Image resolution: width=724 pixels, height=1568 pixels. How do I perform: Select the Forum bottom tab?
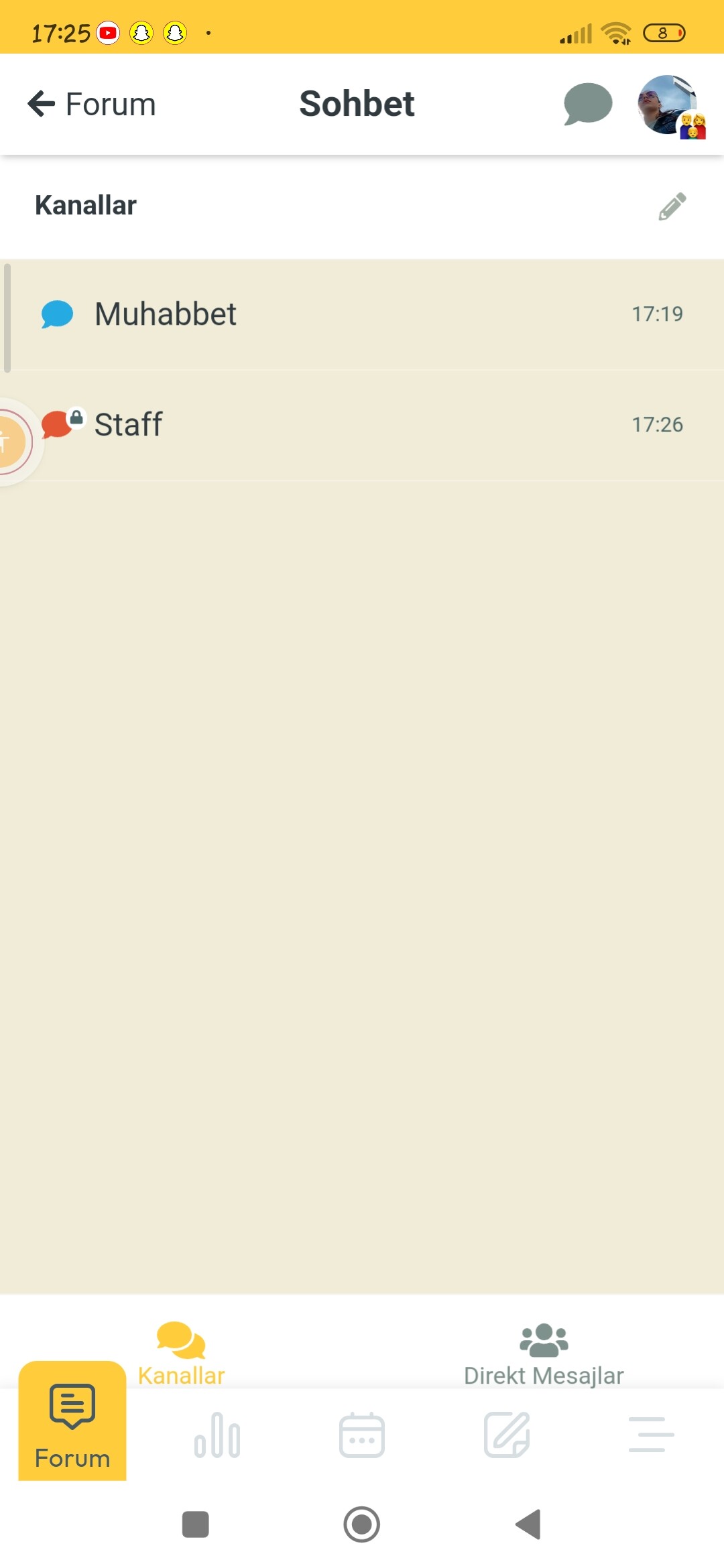[72, 1422]
